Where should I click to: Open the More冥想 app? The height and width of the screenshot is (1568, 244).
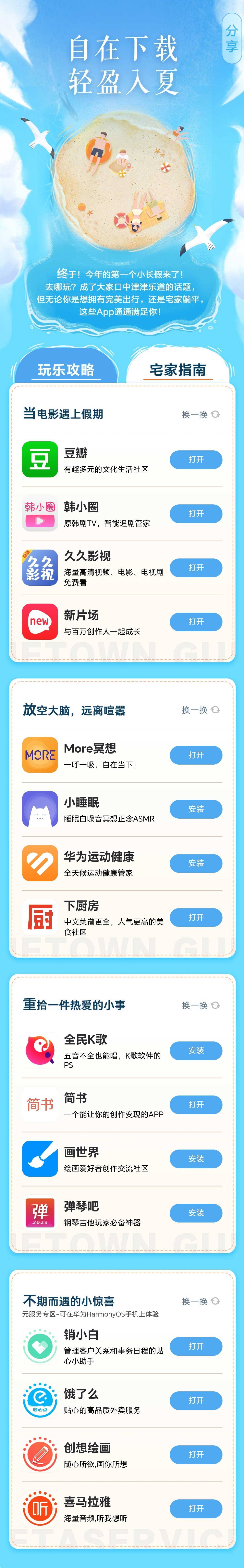[196, 755]
